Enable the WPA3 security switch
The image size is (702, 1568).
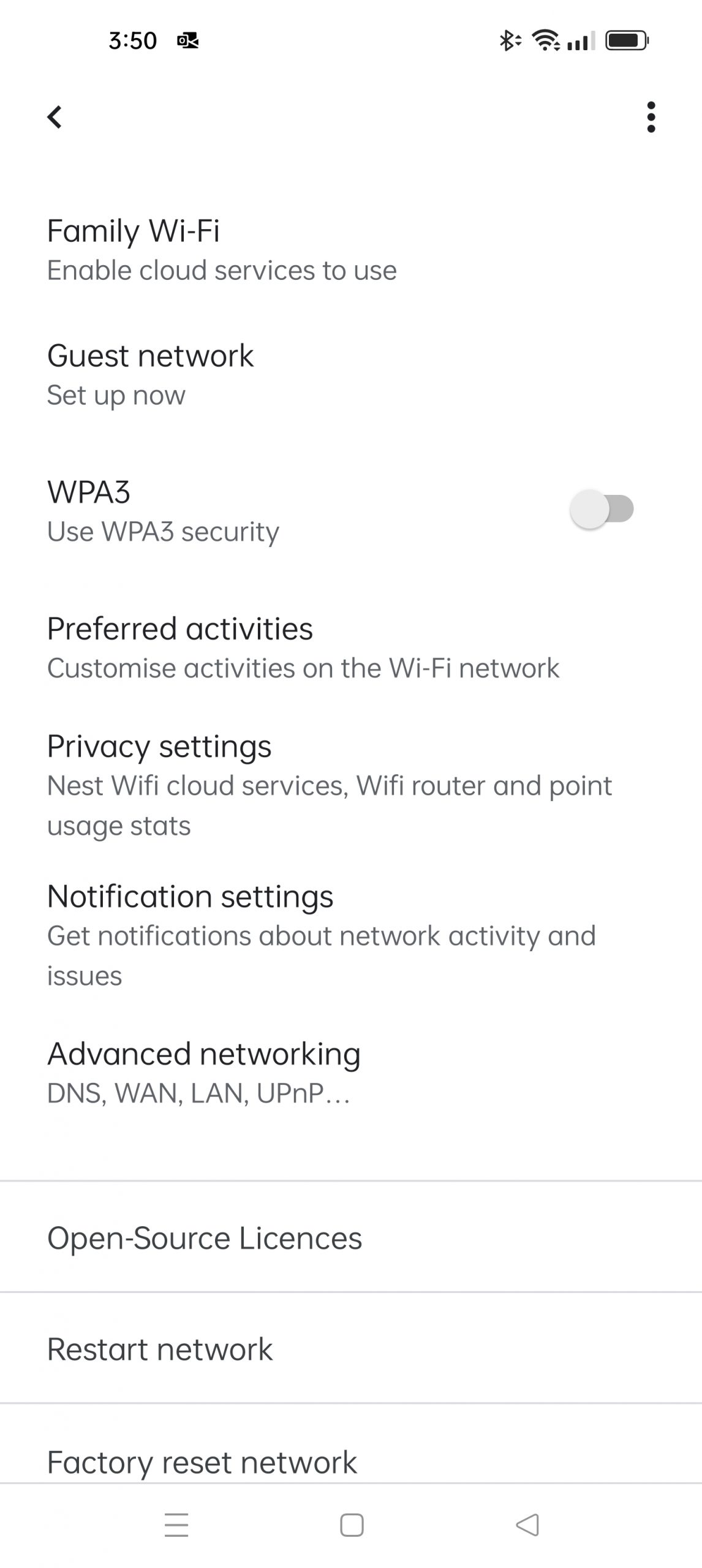[601, 509]
